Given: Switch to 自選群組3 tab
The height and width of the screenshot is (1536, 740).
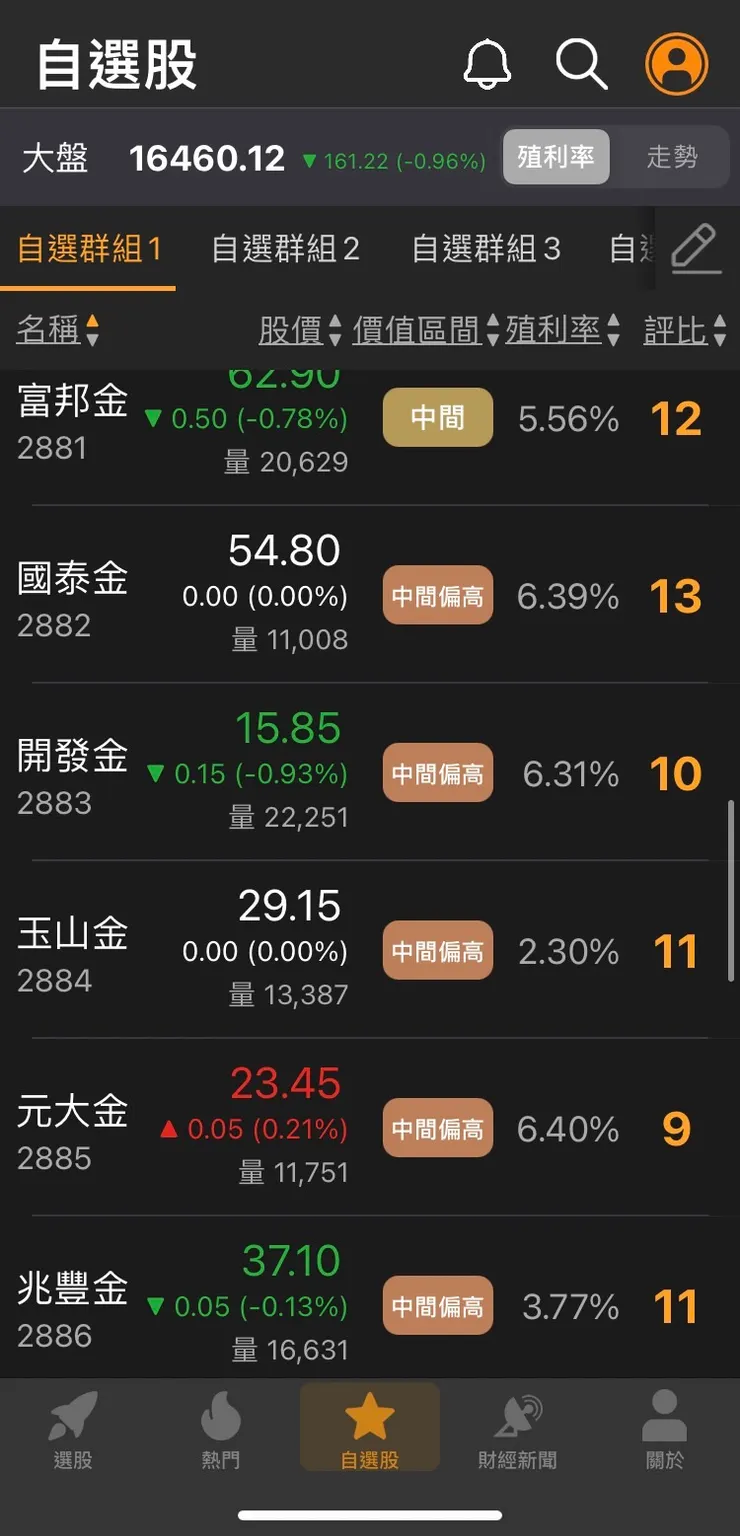Looking at the screenshot, I should coord(485,249).
